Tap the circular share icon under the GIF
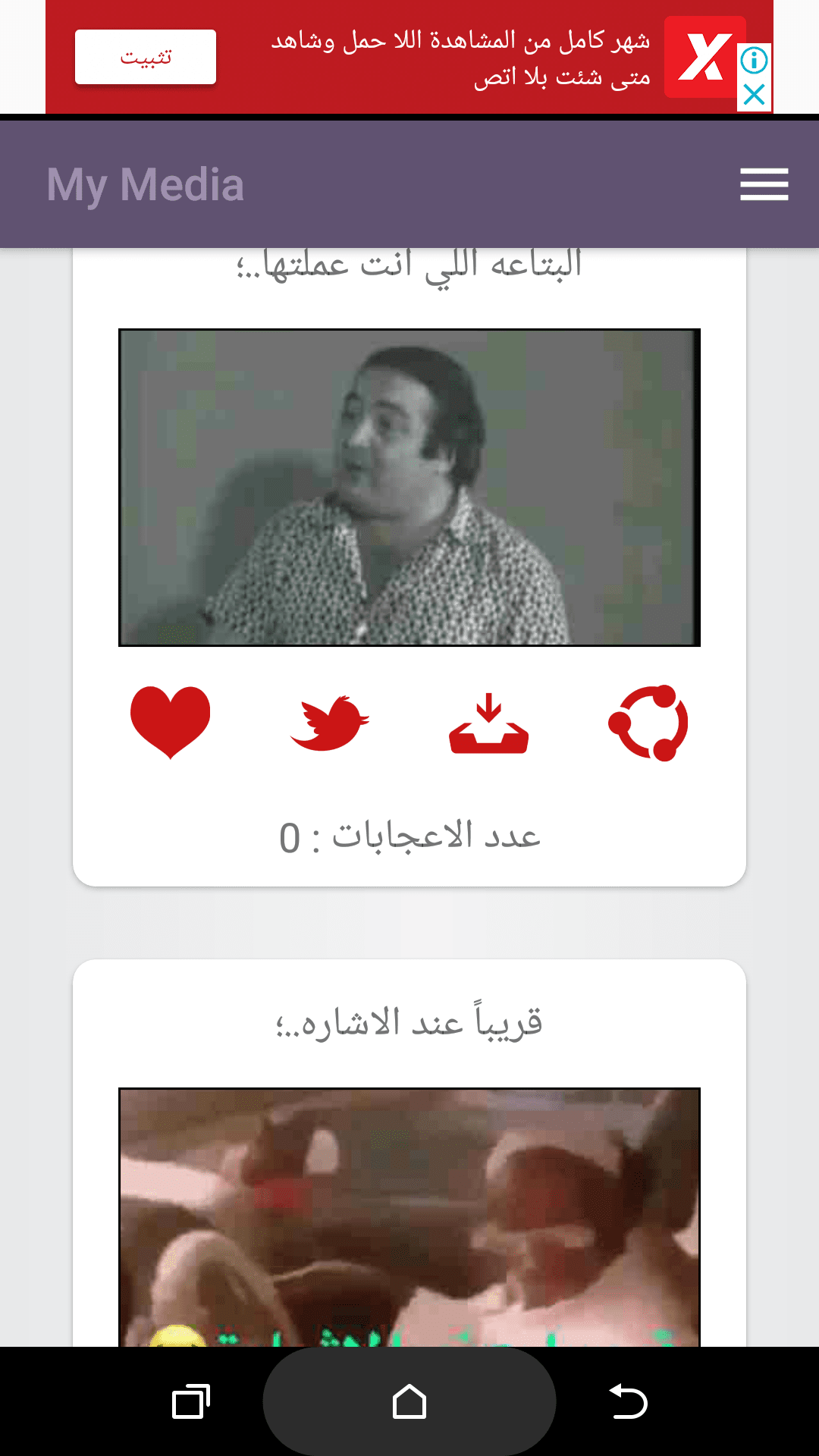 point(648,723)
